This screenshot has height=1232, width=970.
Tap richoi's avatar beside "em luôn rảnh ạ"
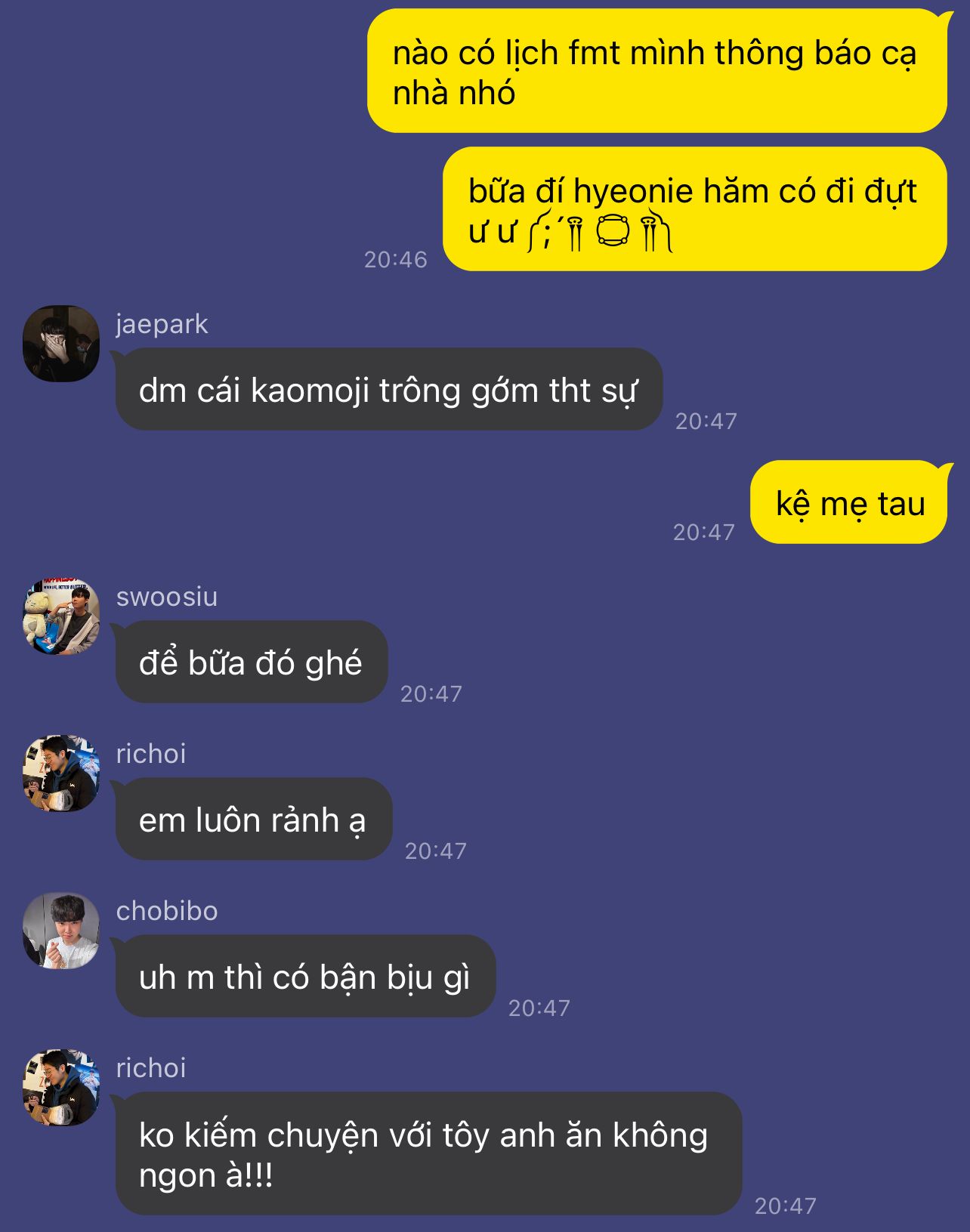61,773
